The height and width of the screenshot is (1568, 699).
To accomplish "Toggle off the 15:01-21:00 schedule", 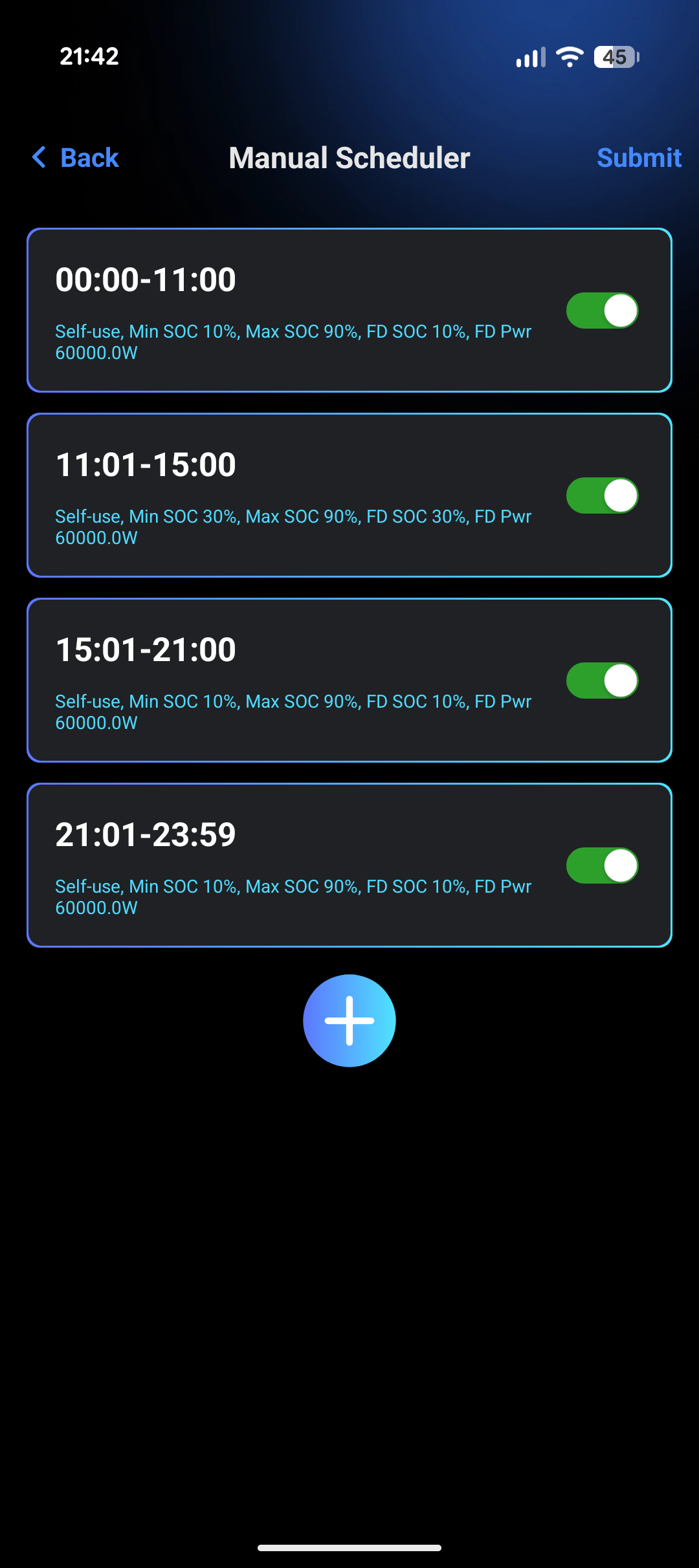I will pos(602,681).
